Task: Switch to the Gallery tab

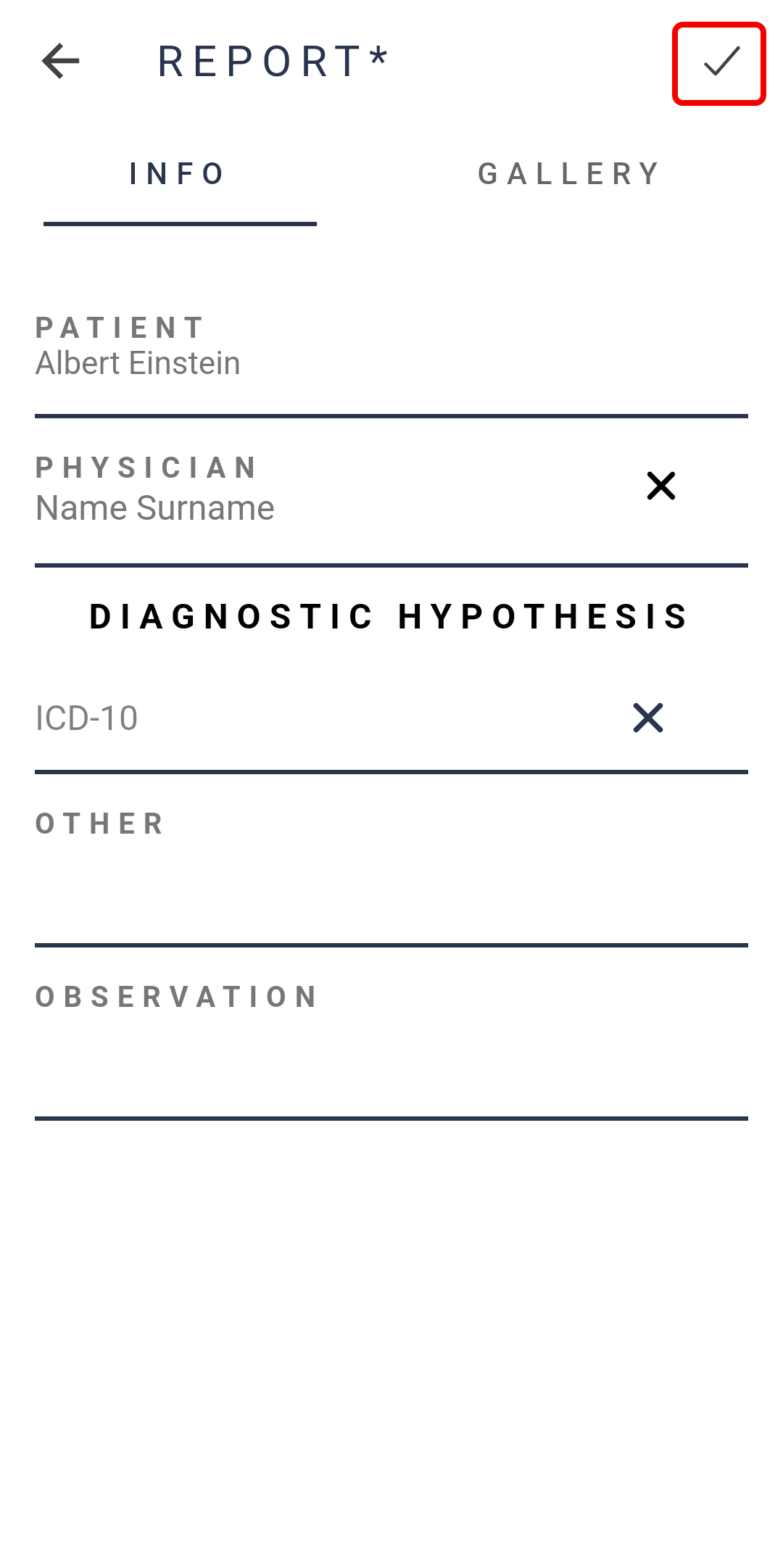Action: coord(570,174)
